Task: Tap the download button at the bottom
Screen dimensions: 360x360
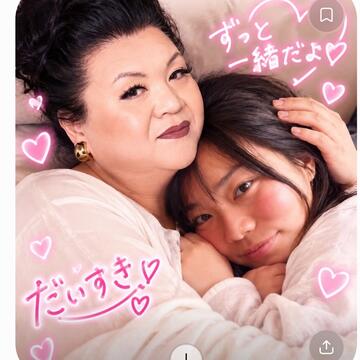Action: [x=187, y=353]
